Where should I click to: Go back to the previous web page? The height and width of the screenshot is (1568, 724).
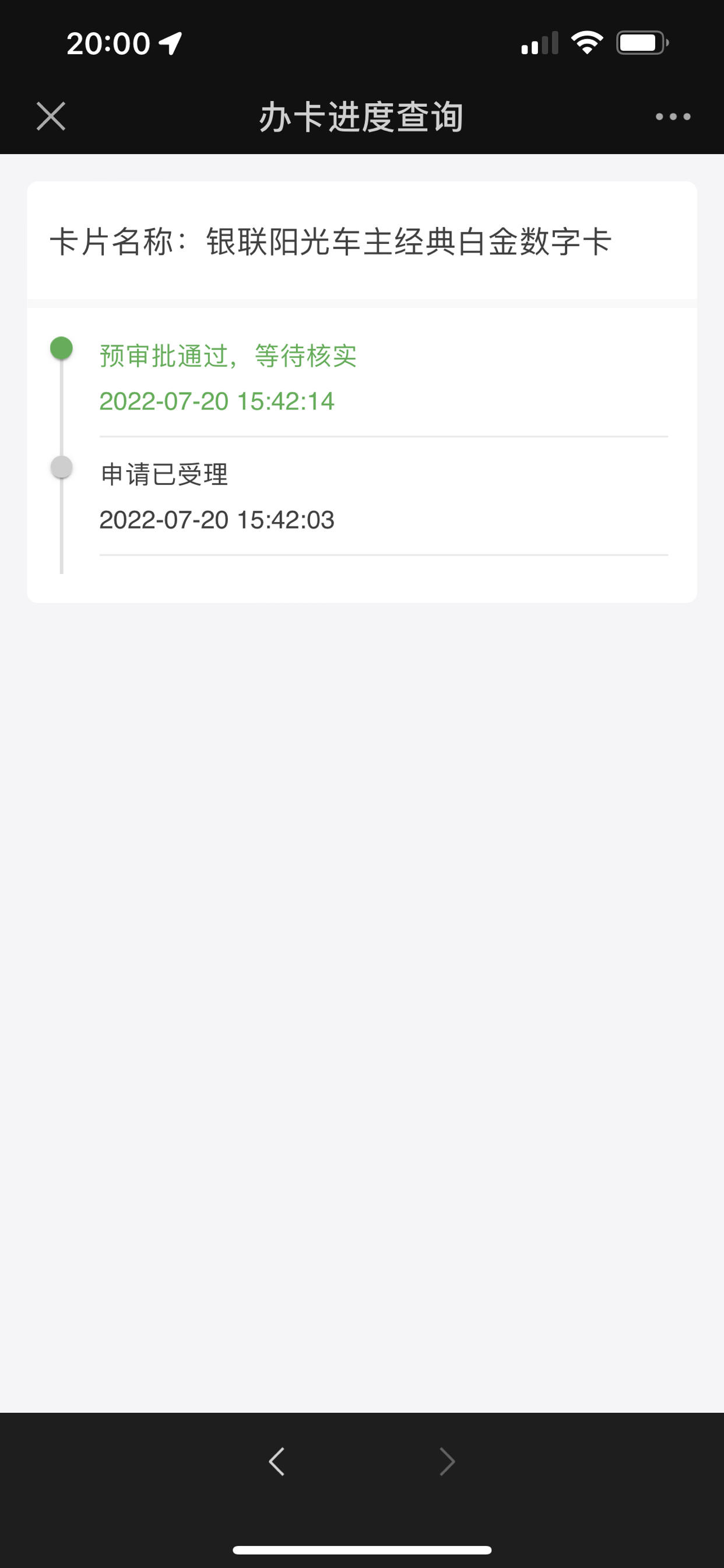click(277, 1461)
